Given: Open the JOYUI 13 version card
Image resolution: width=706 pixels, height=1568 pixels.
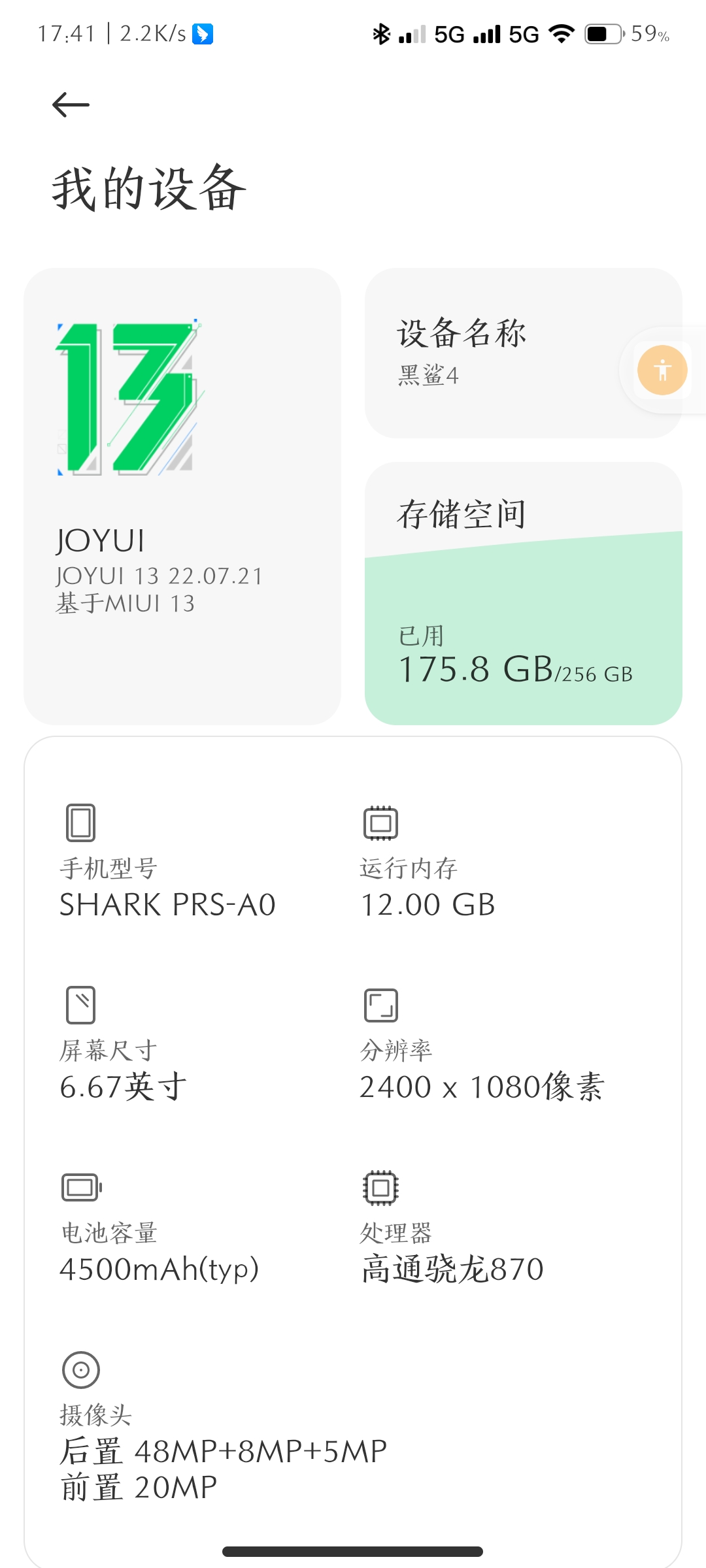Looking at the screenshot, I should 182,496.
